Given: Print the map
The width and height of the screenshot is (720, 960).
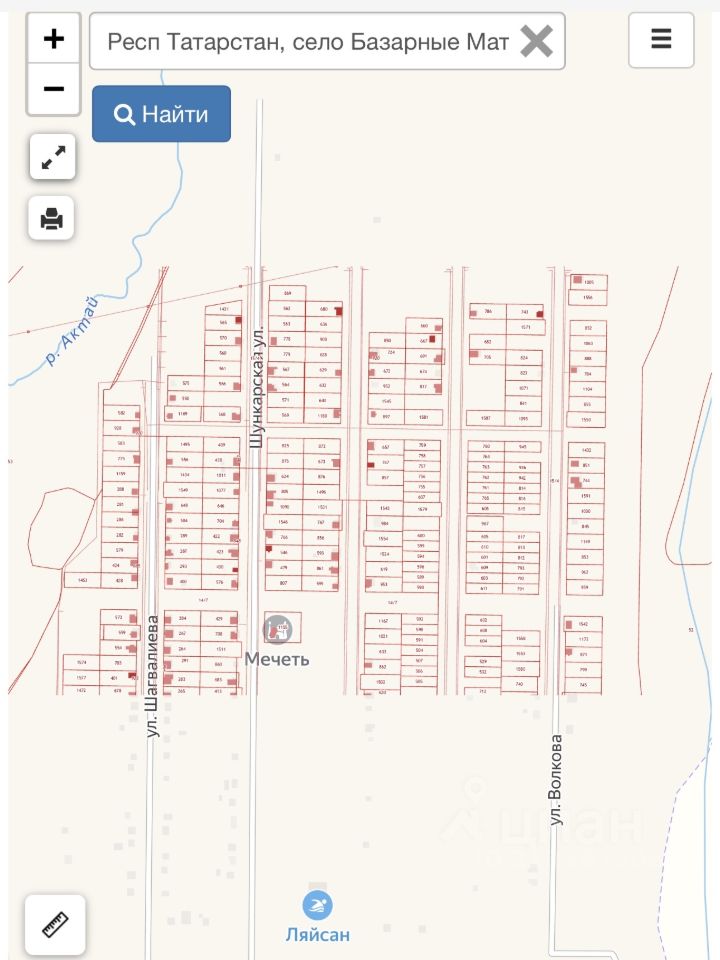Looking at the screenshot, I should [53, 217].
